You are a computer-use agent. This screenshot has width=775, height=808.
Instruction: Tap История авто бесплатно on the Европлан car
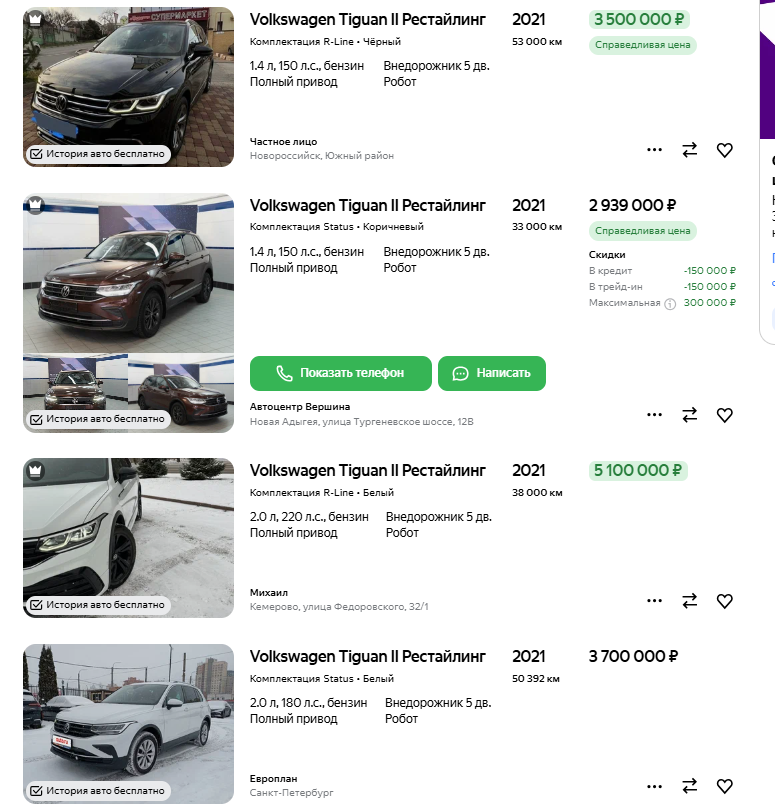coord(97,790)
